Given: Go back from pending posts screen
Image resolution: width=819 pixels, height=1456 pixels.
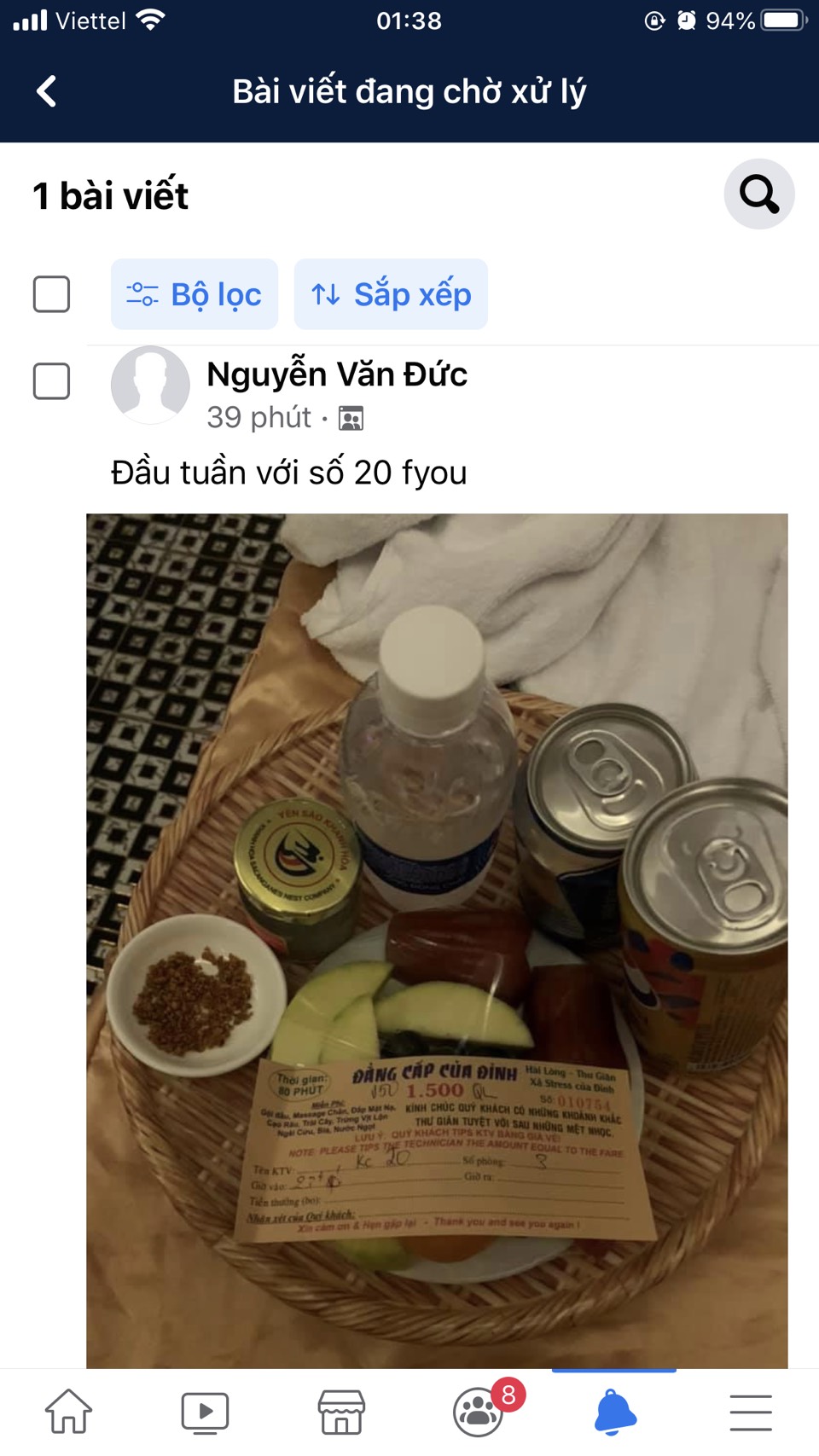Looking at the screenshot, I should coord(47,91).
